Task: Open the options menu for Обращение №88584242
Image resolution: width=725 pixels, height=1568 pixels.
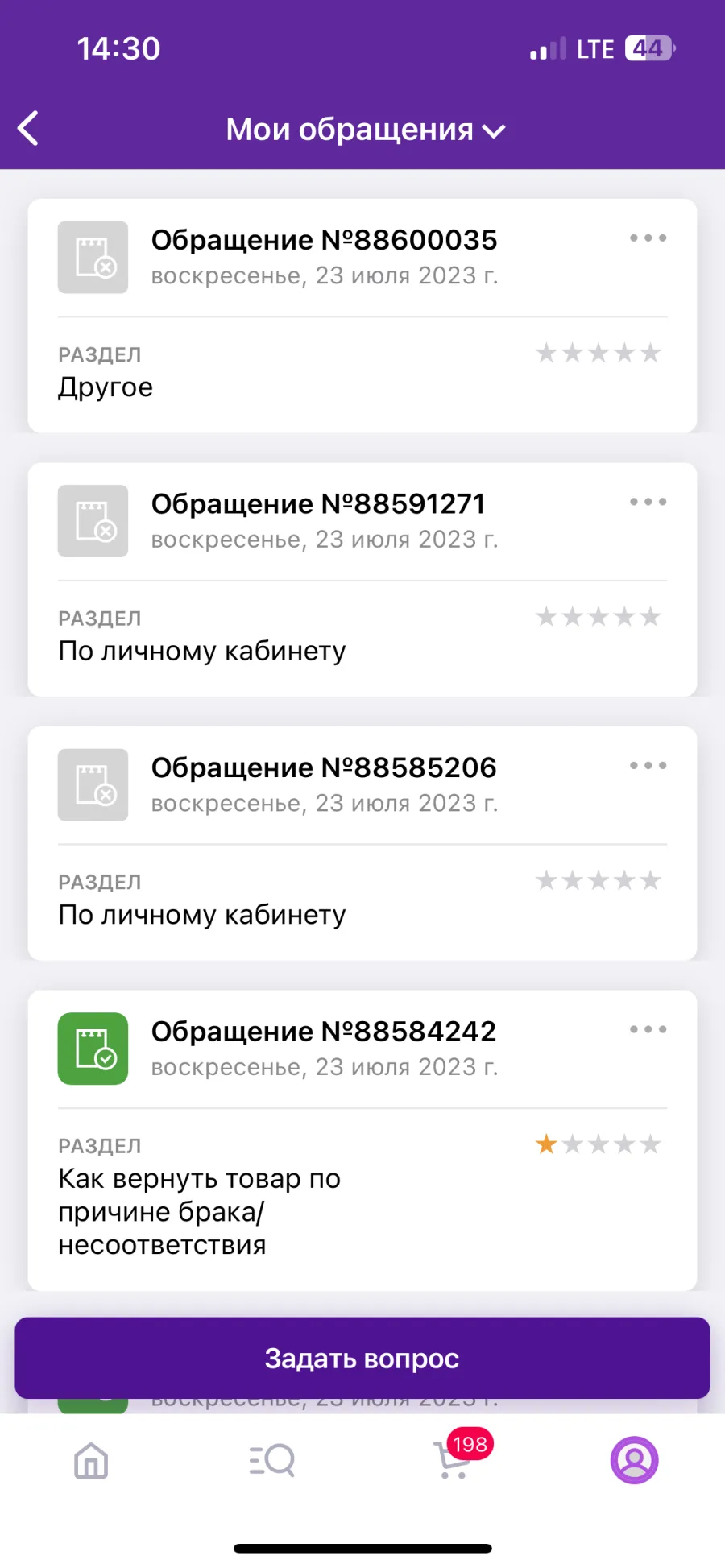Action: tap(648, 1029)
